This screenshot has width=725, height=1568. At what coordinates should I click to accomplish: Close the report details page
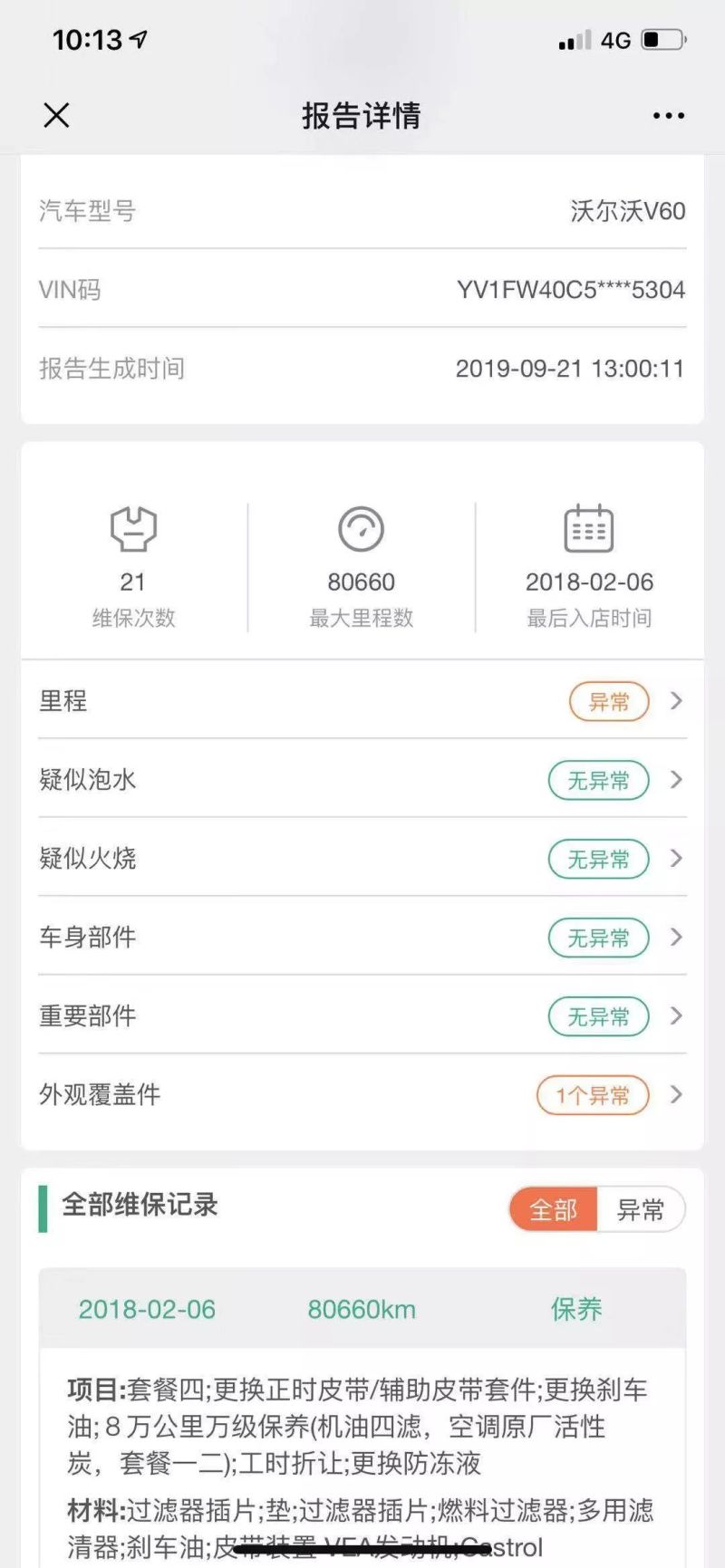[x=56, y=115]
